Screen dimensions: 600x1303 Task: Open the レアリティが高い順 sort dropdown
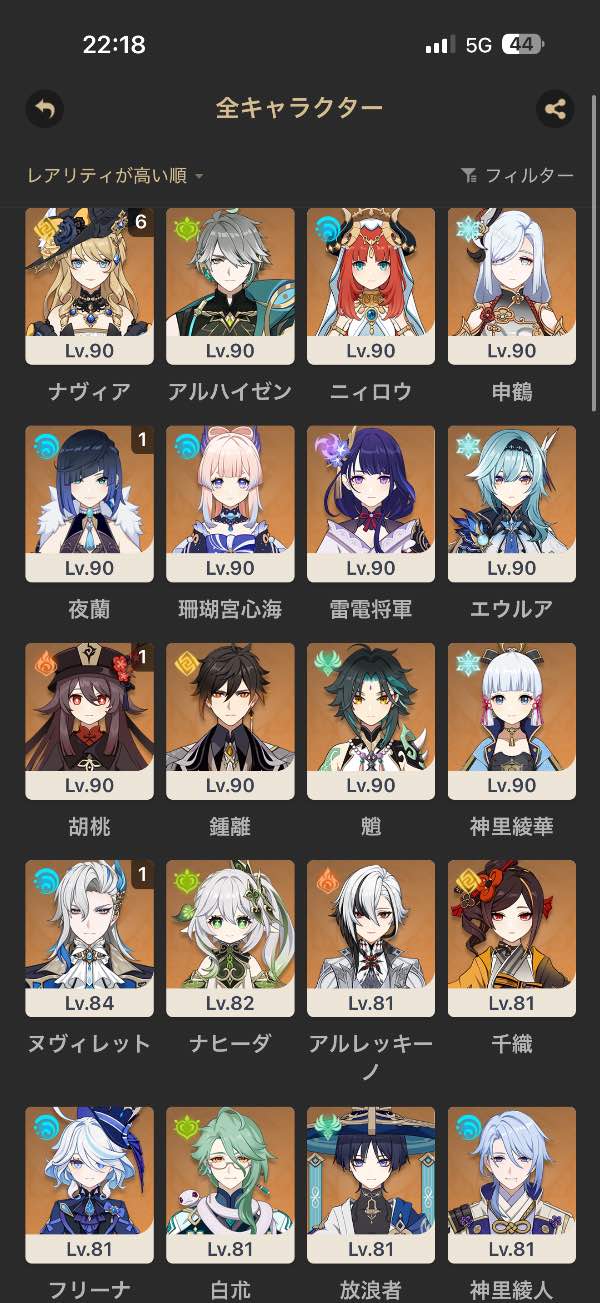tap(115, 176)
